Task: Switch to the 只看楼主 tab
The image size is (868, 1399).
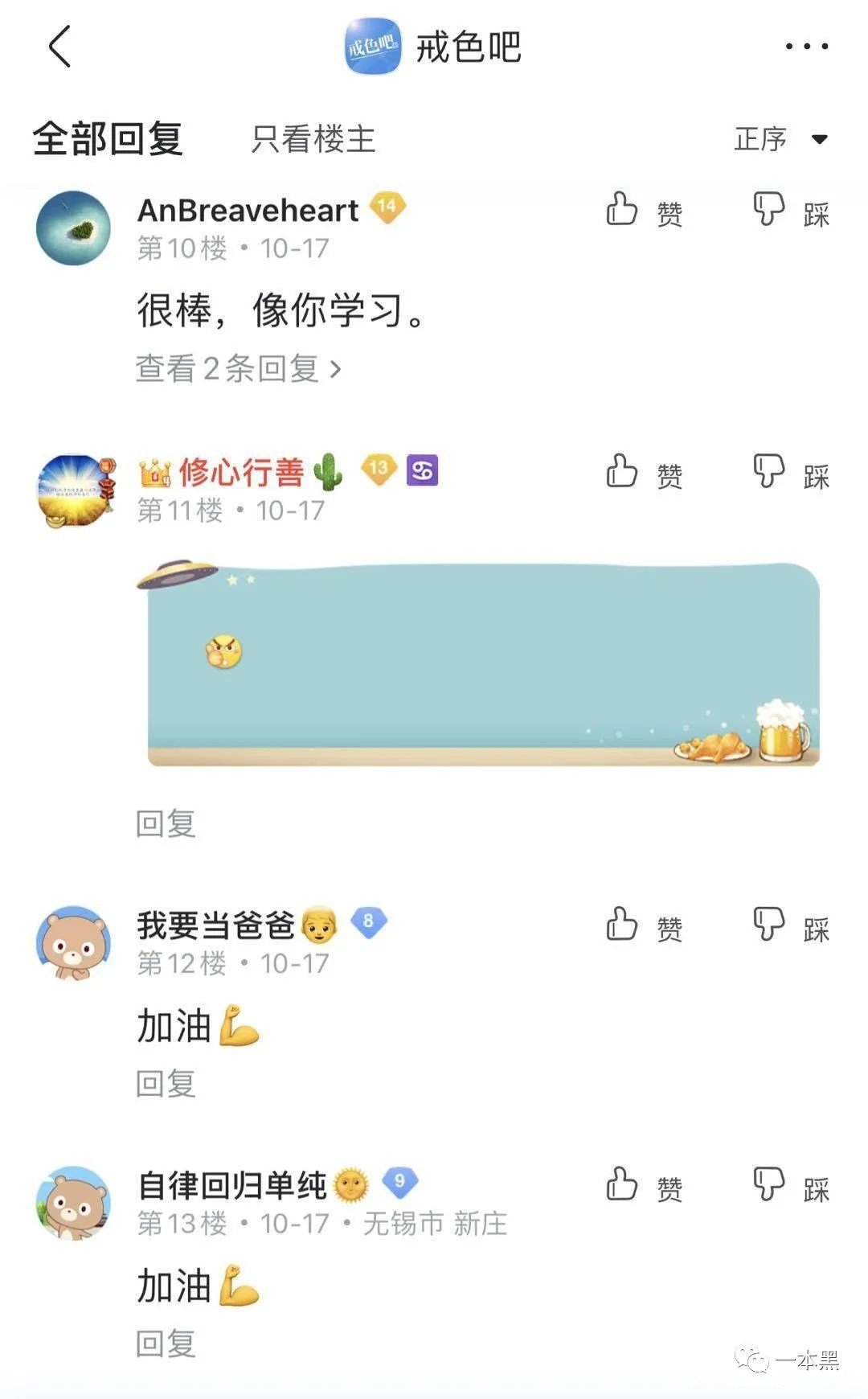Action: [313, 139]
